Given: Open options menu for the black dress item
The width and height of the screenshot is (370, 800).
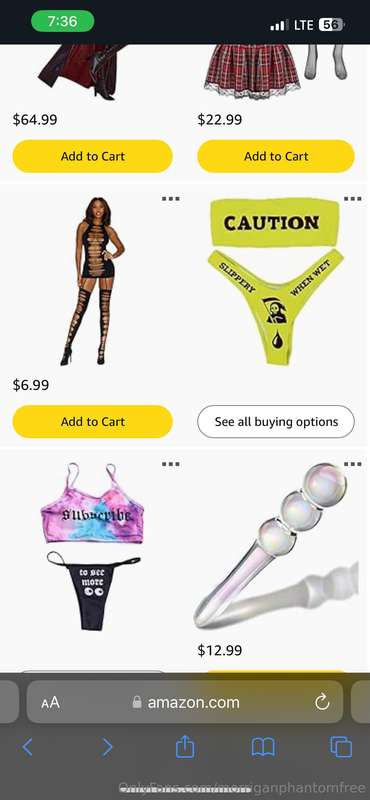Looking at the screenshot, I should [x=170, y=198].
